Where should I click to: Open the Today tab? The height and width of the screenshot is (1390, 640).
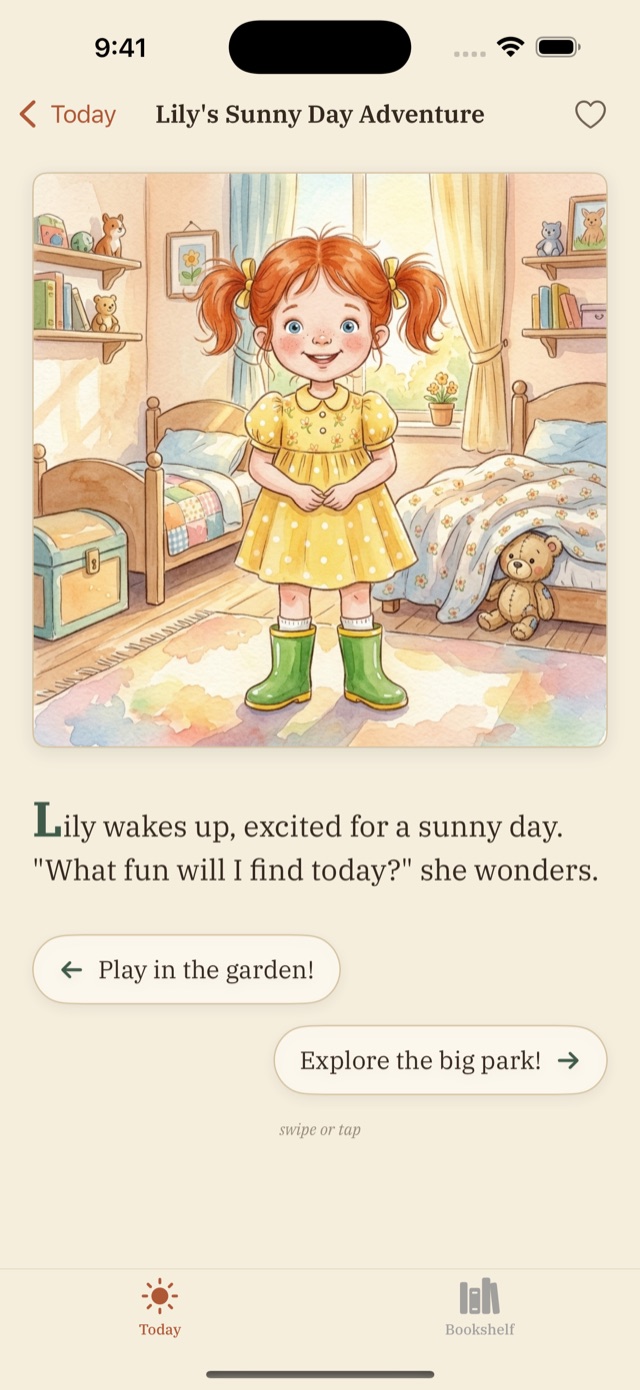tap(160, 1308)
